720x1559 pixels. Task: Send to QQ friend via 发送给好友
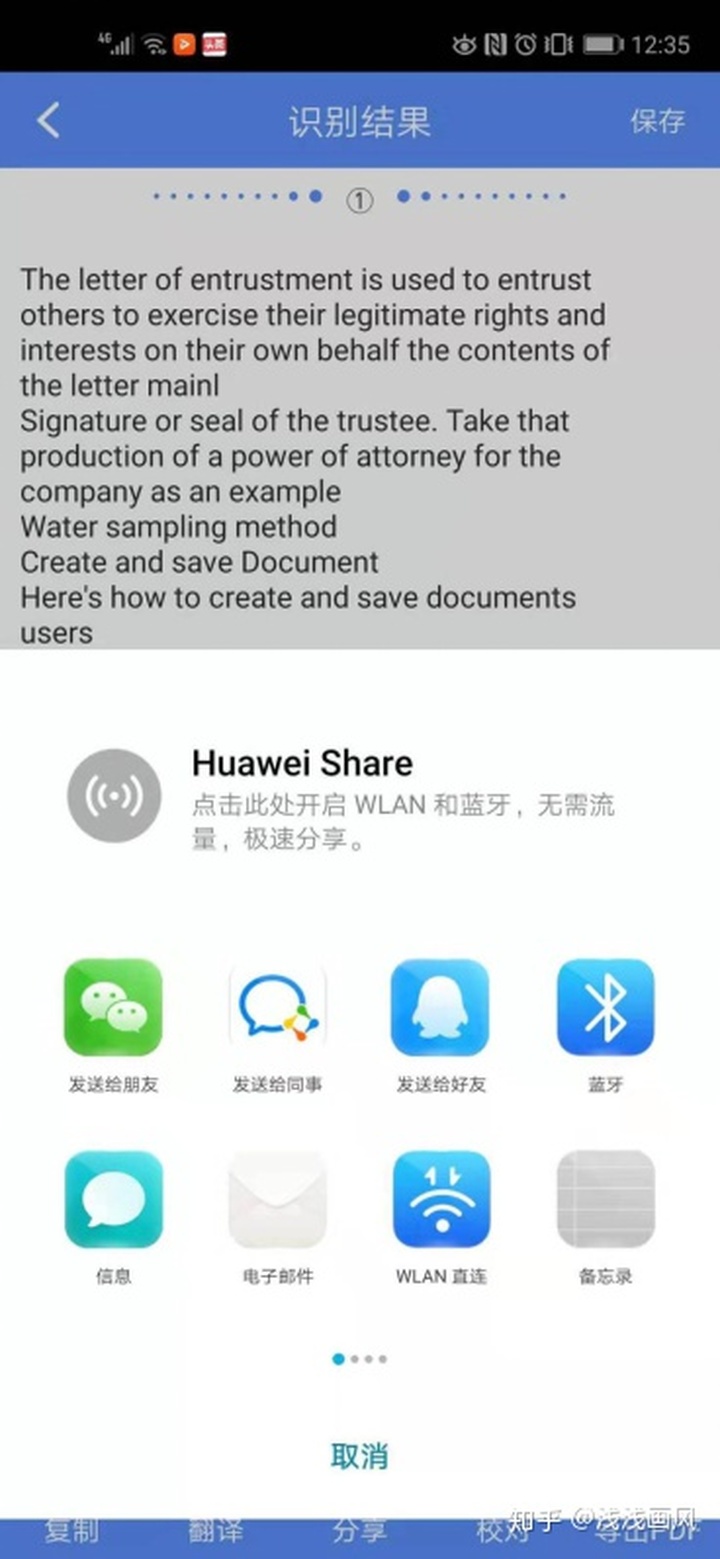point(441,1025)
